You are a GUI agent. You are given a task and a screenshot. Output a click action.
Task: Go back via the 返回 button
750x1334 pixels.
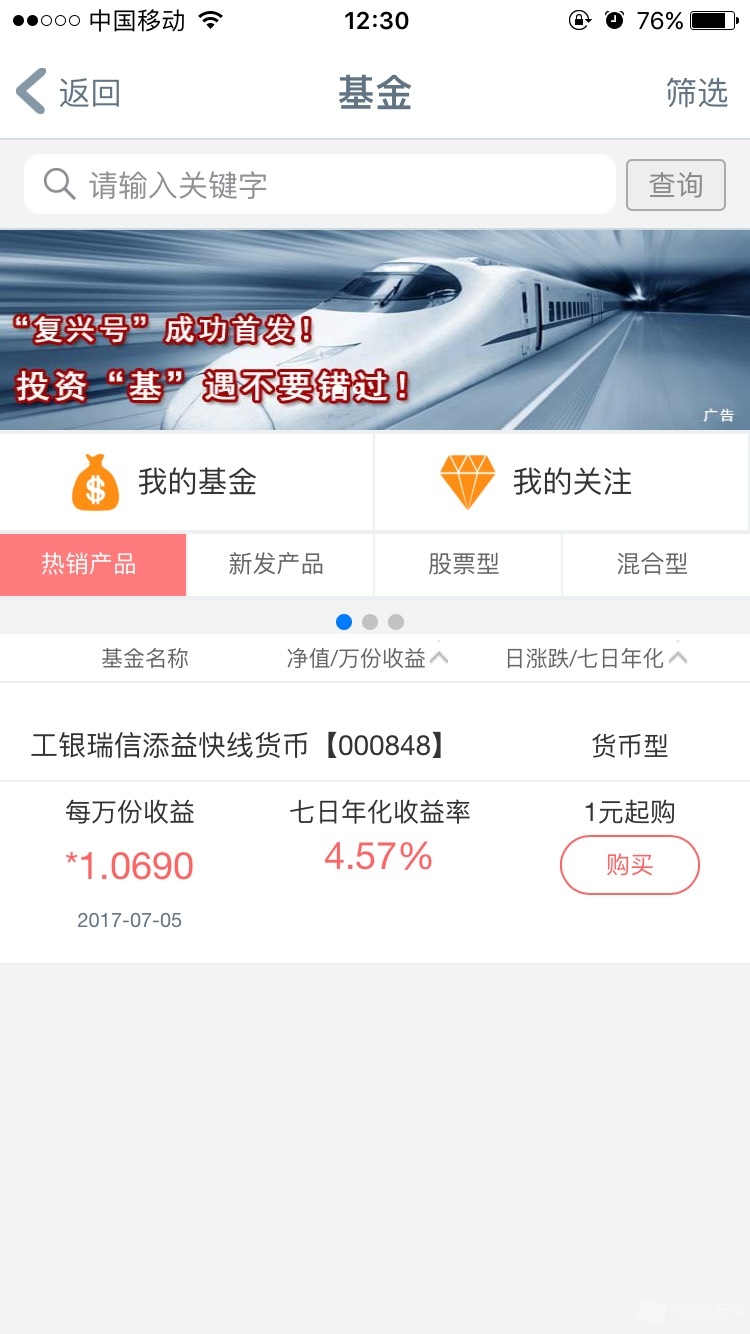(68, 93)
